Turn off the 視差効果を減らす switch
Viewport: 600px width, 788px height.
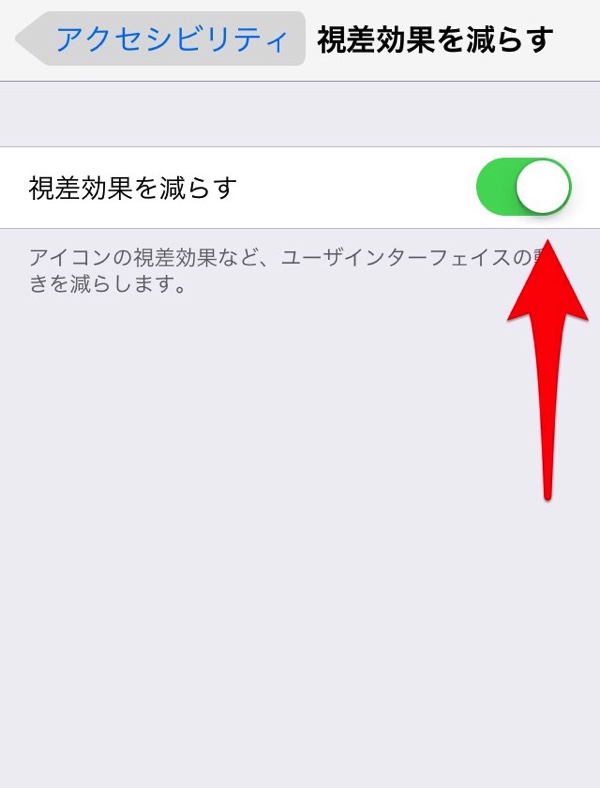[523, 187]
